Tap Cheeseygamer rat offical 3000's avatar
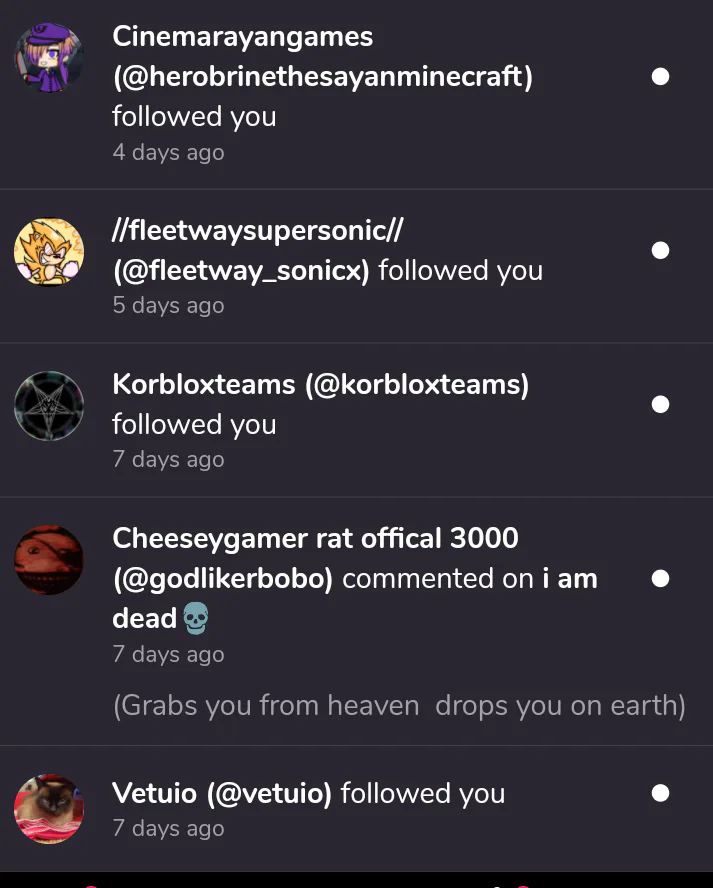The height and width of the screenshot is (888, 713). click(48, 560)
